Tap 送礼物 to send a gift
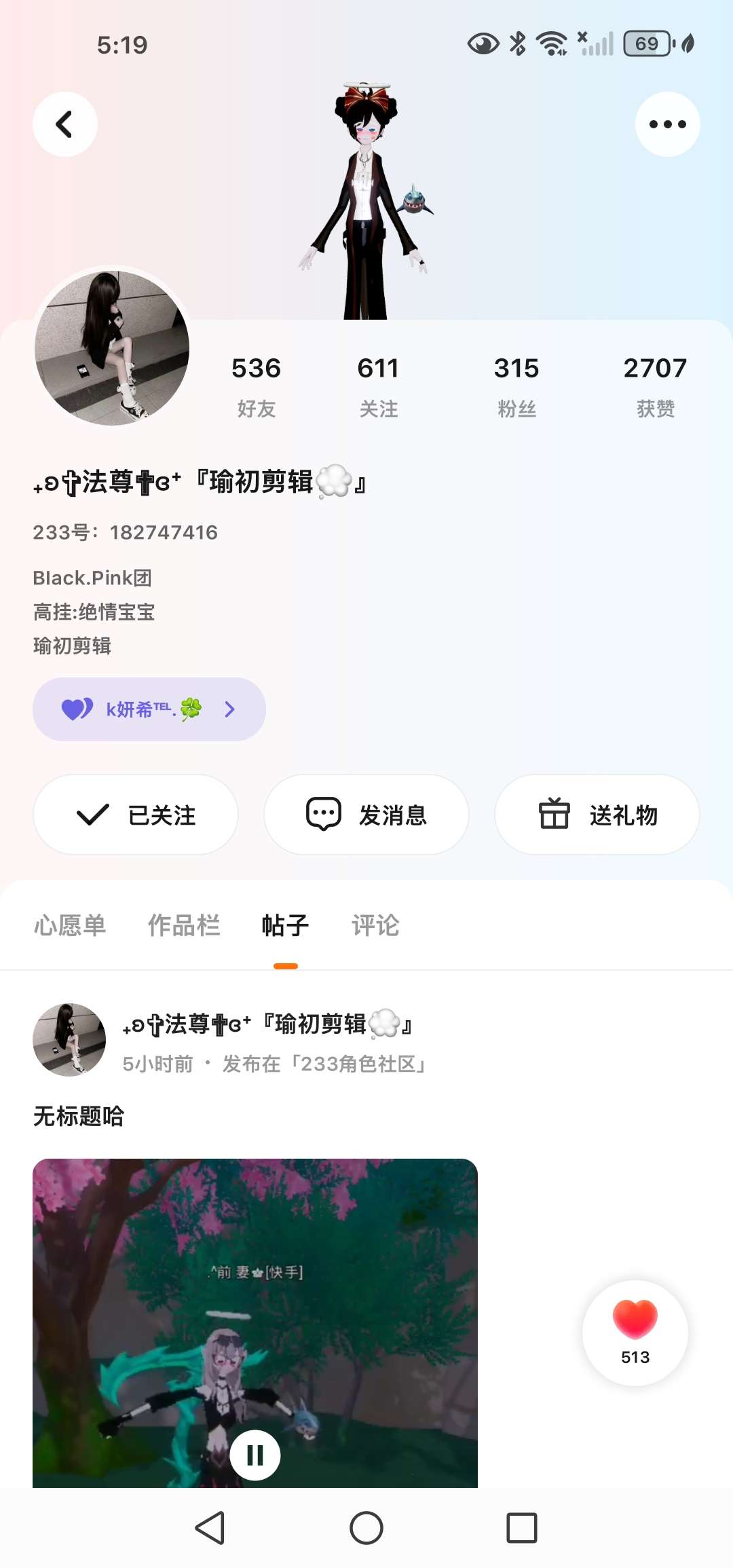Image resolution: width=733 pixels, height=1568 pixels. point(597,815)
